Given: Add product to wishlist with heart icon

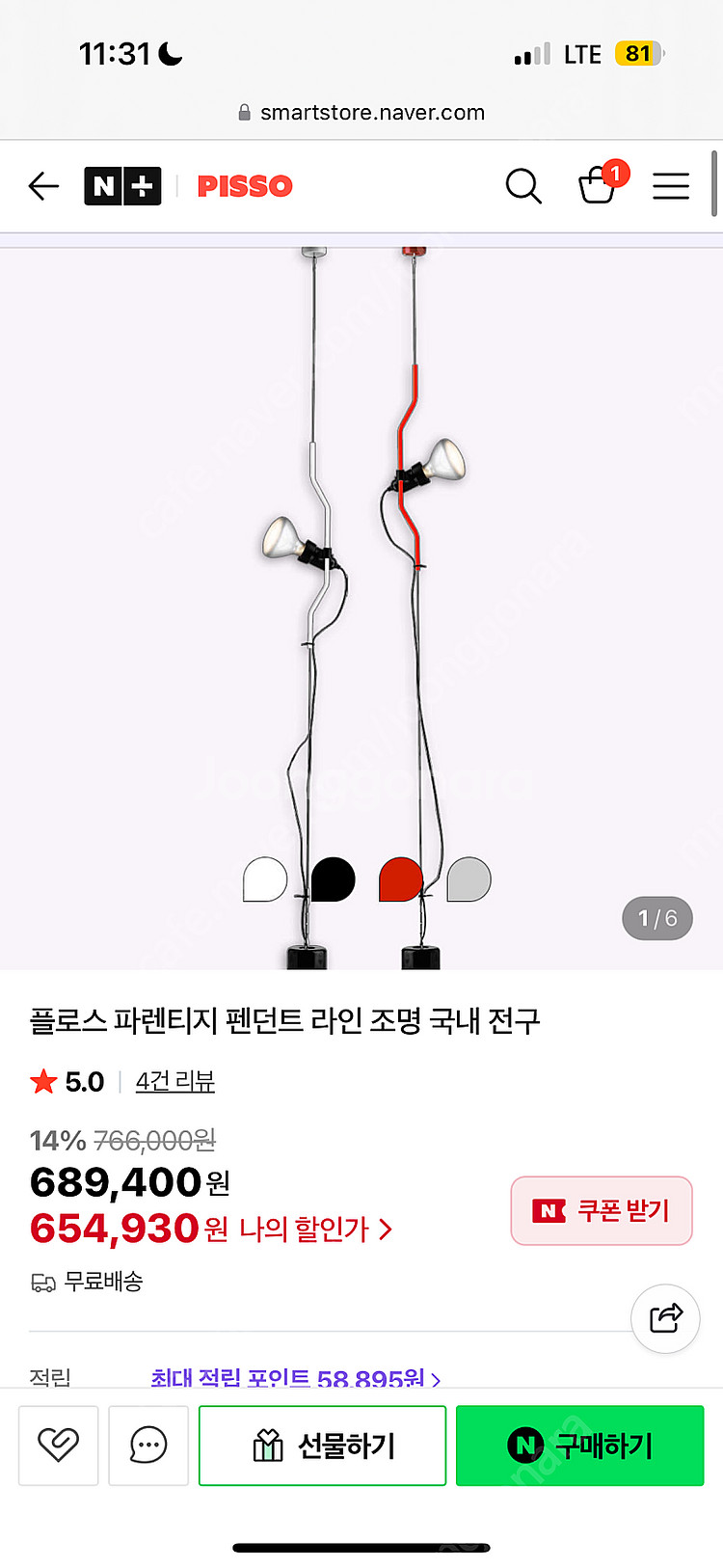Looking at the screenshot, I should pos(58,1445).
